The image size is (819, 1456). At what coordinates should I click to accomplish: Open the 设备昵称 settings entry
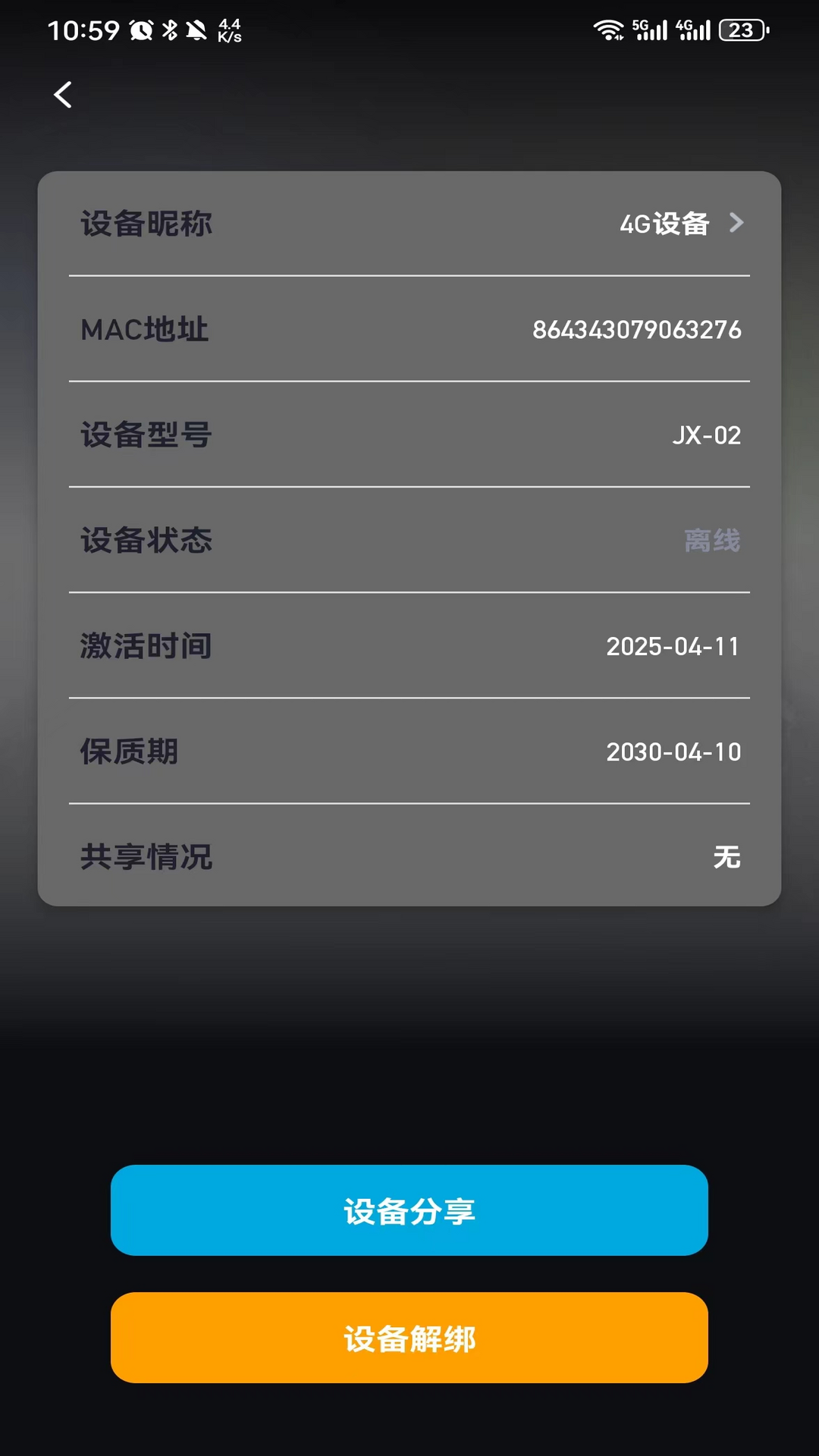pyautogui.click(x=146, y=223)
